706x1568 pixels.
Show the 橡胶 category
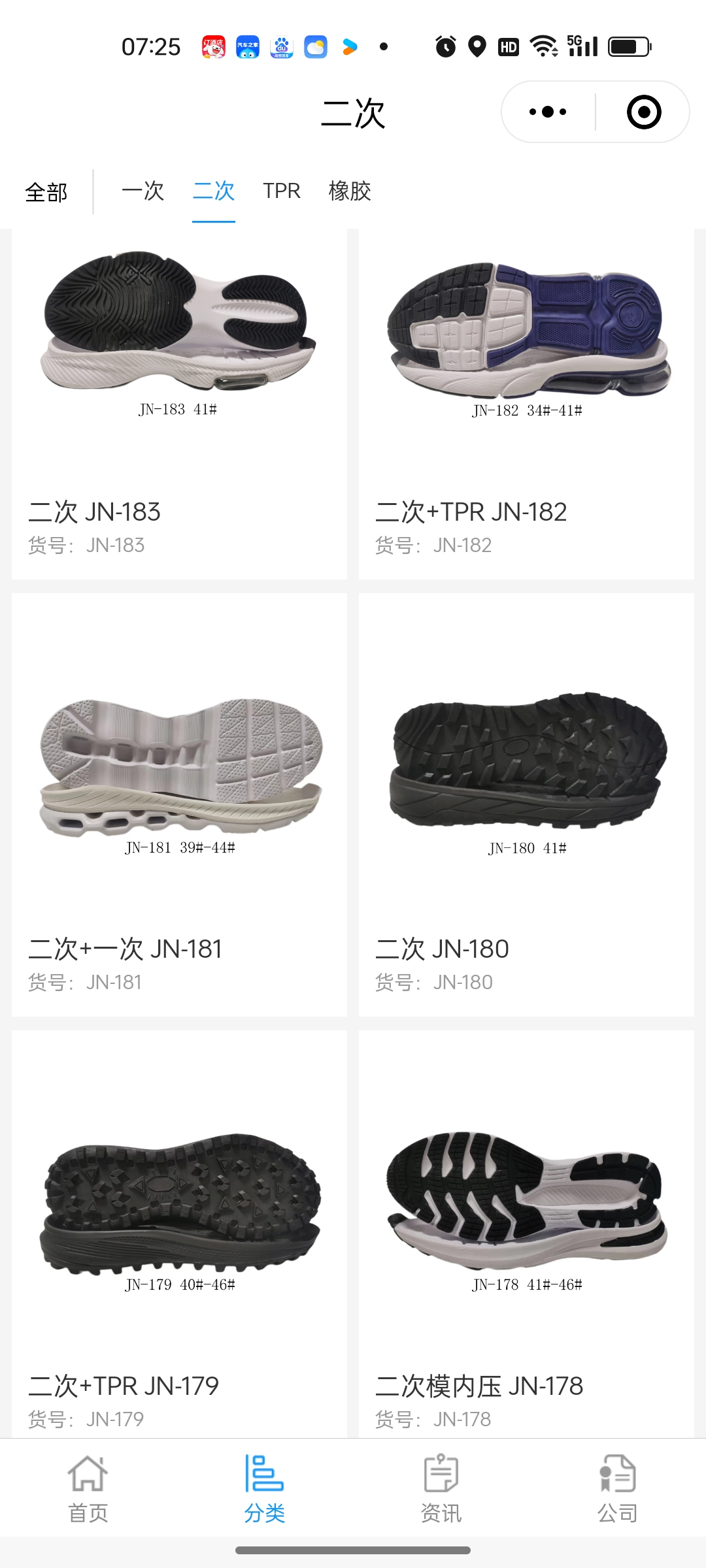[350, 191]
